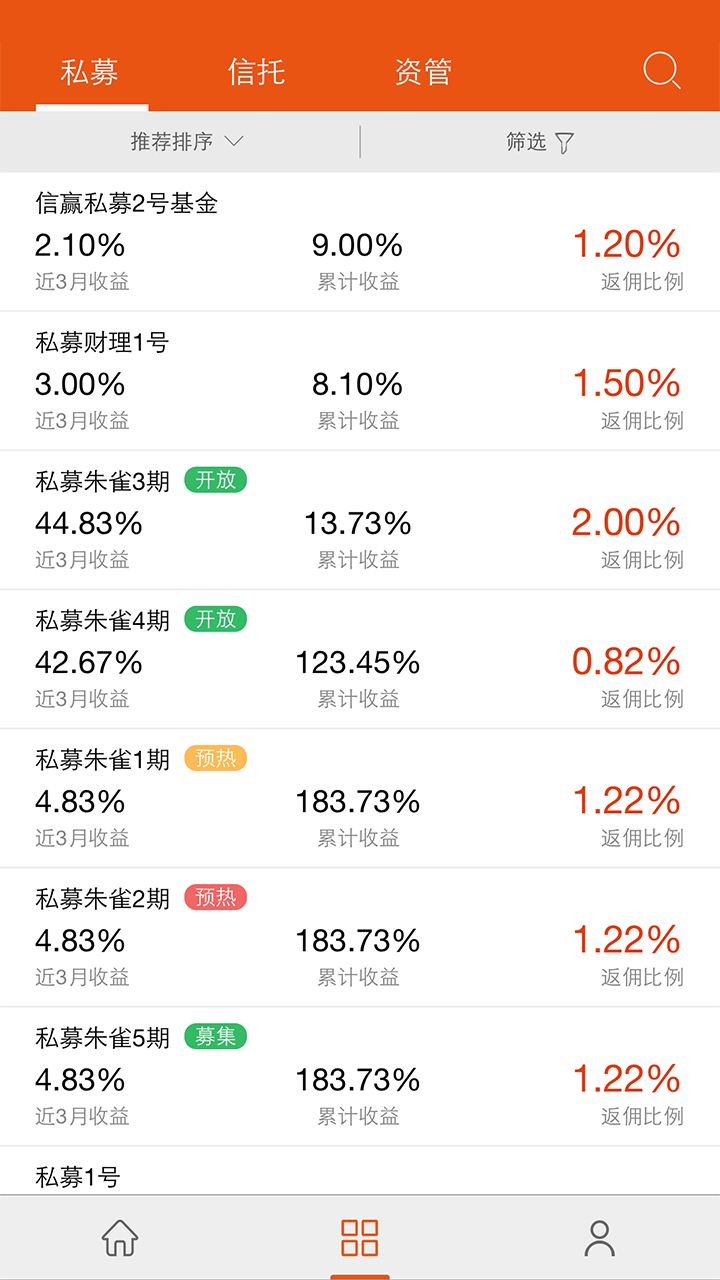Tap the 预热 badge on 私募朱雀2期

[x=217, y=898]
